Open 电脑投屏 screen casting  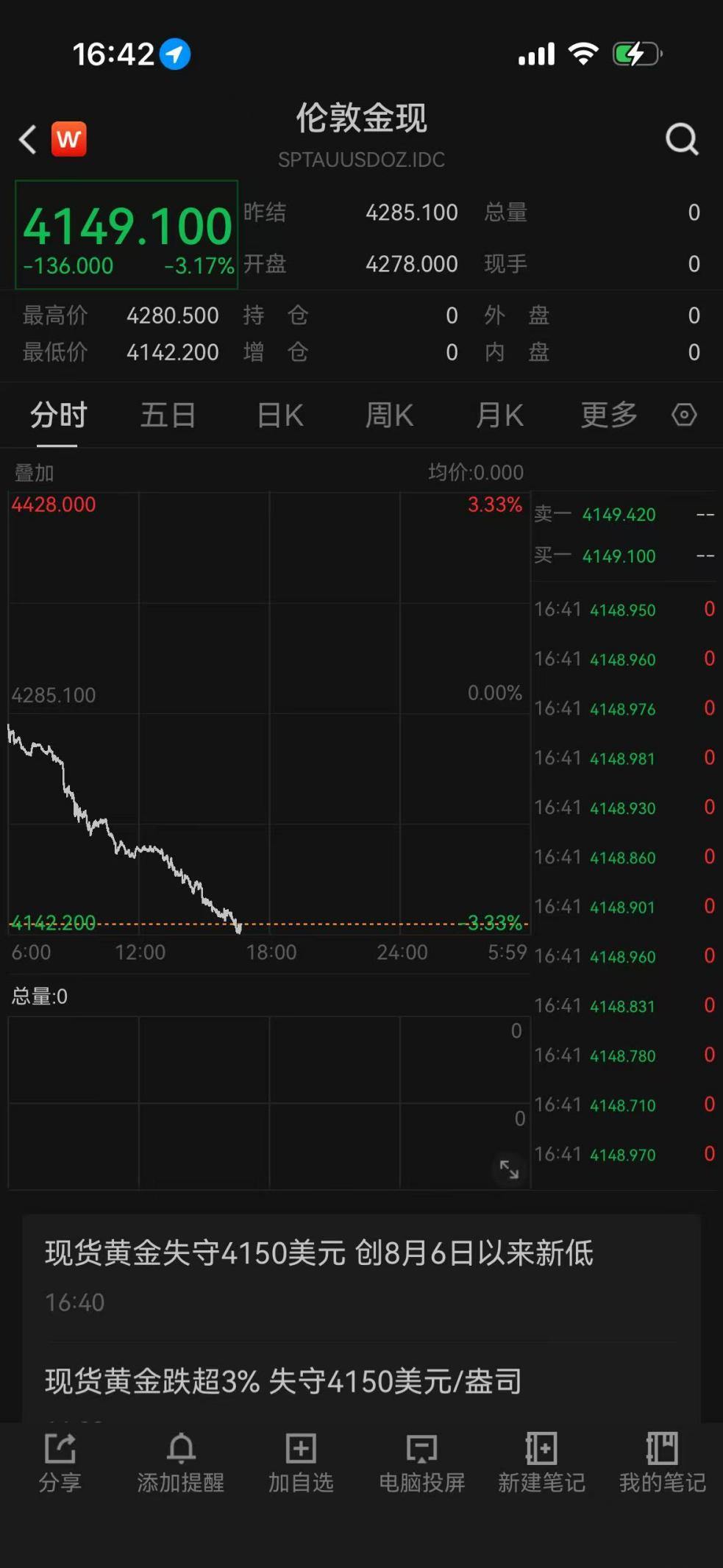tap(421, 1463)
